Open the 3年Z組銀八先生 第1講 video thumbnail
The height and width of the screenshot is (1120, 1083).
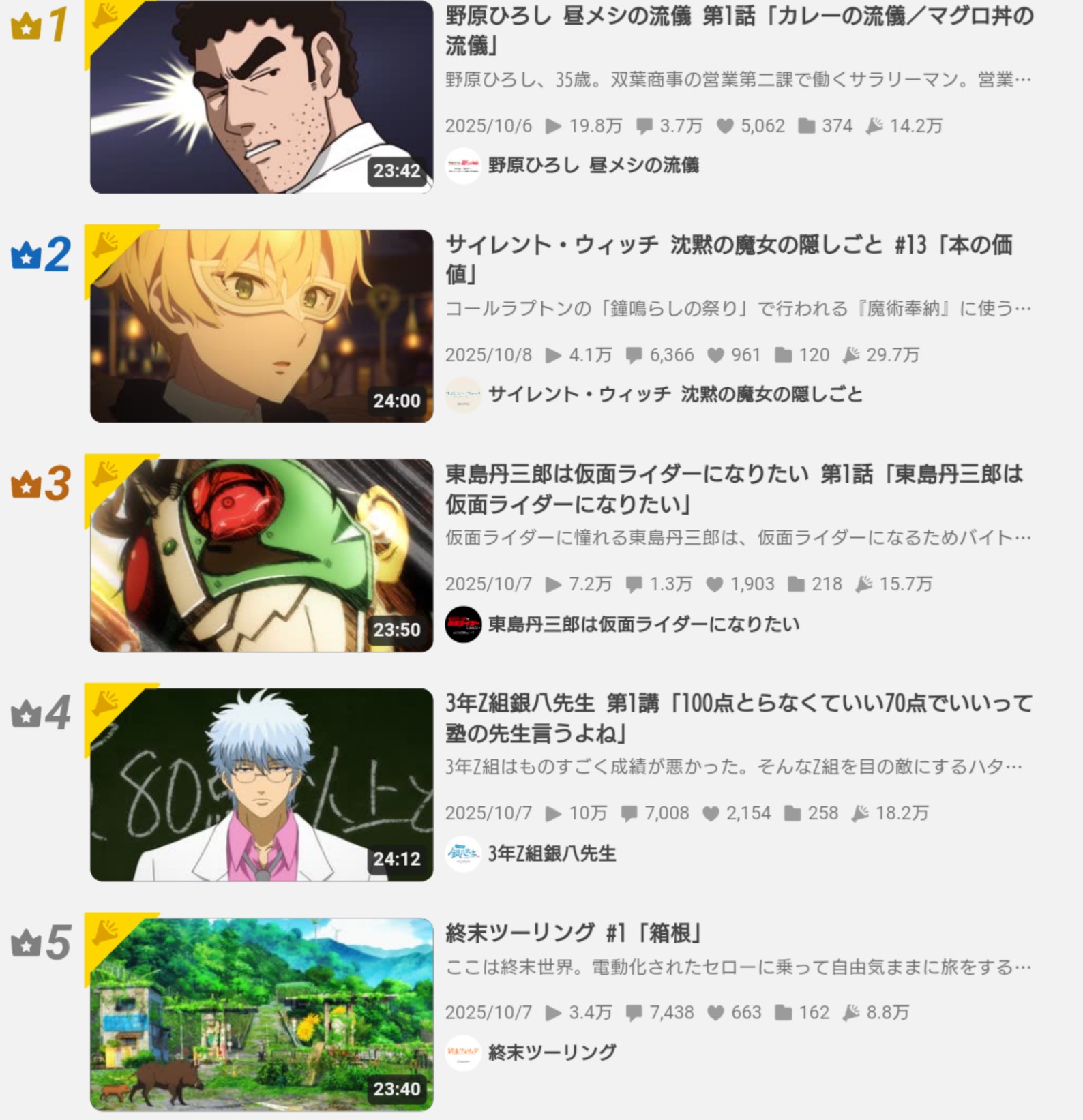pos(261,784)
